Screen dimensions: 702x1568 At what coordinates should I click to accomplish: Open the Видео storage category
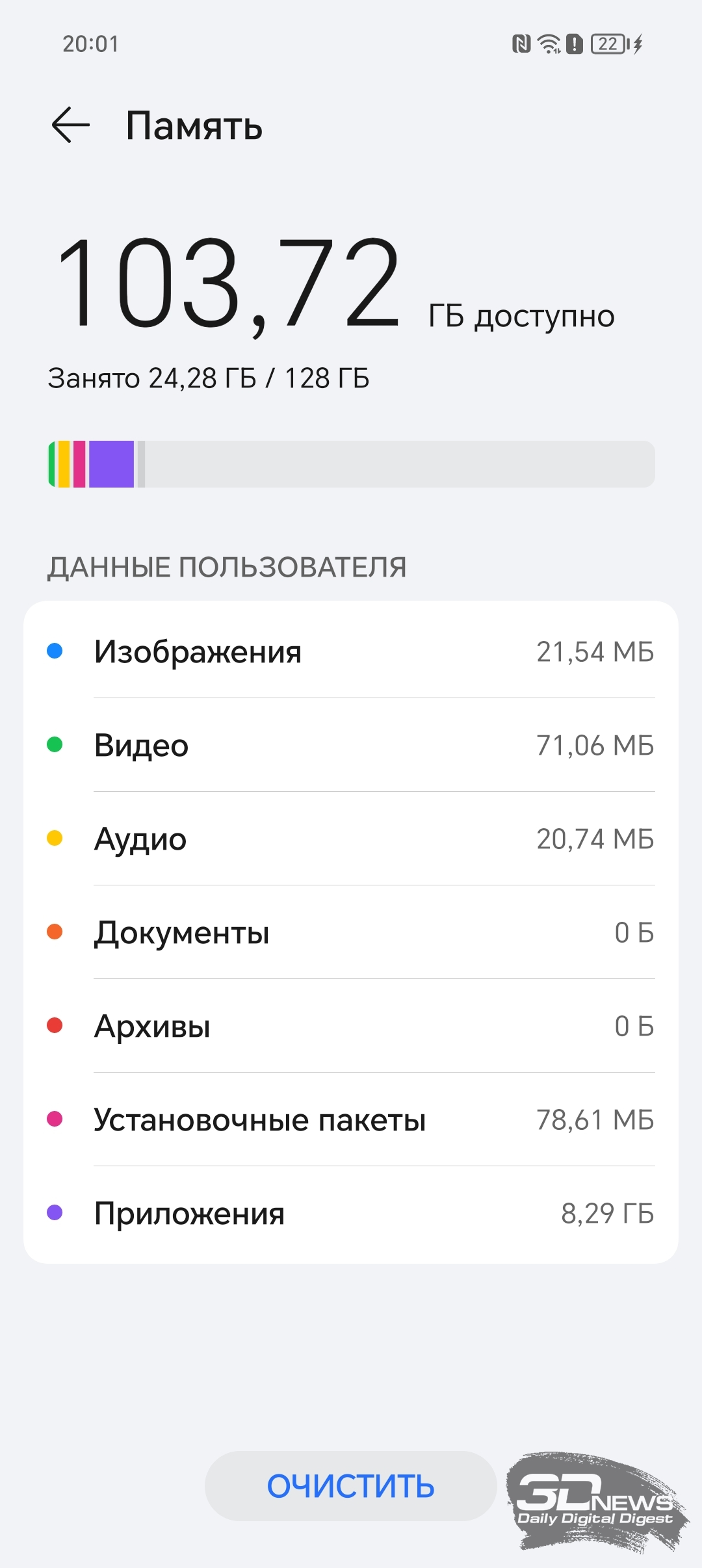click(351, 745)
